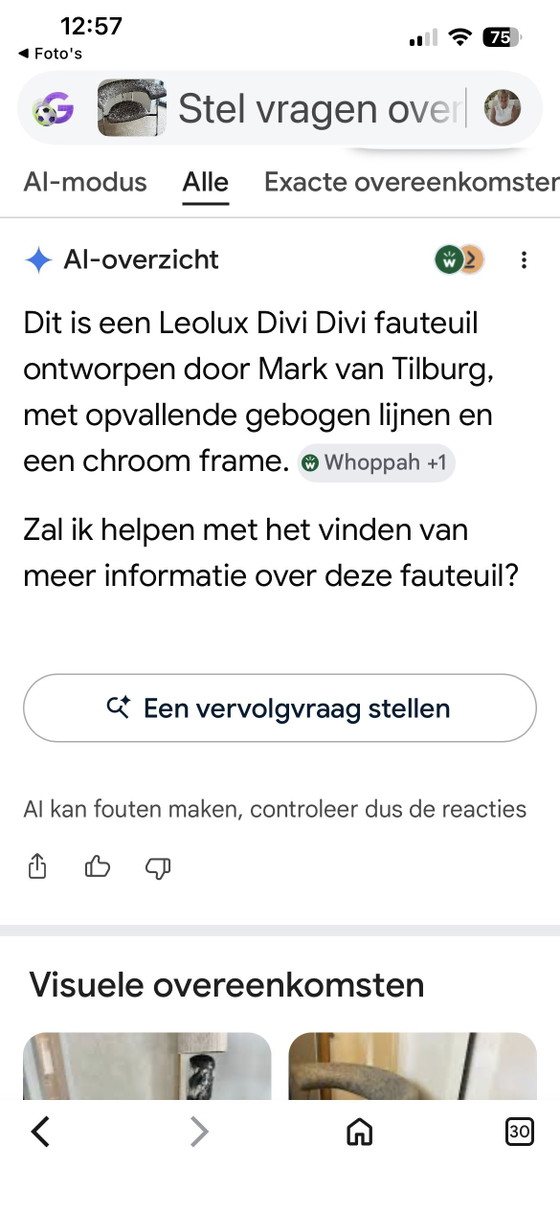560x1212 pixels.
Task: Tap "Een vervolgvraag stellen" button
Action: click(x=280, y=708)
